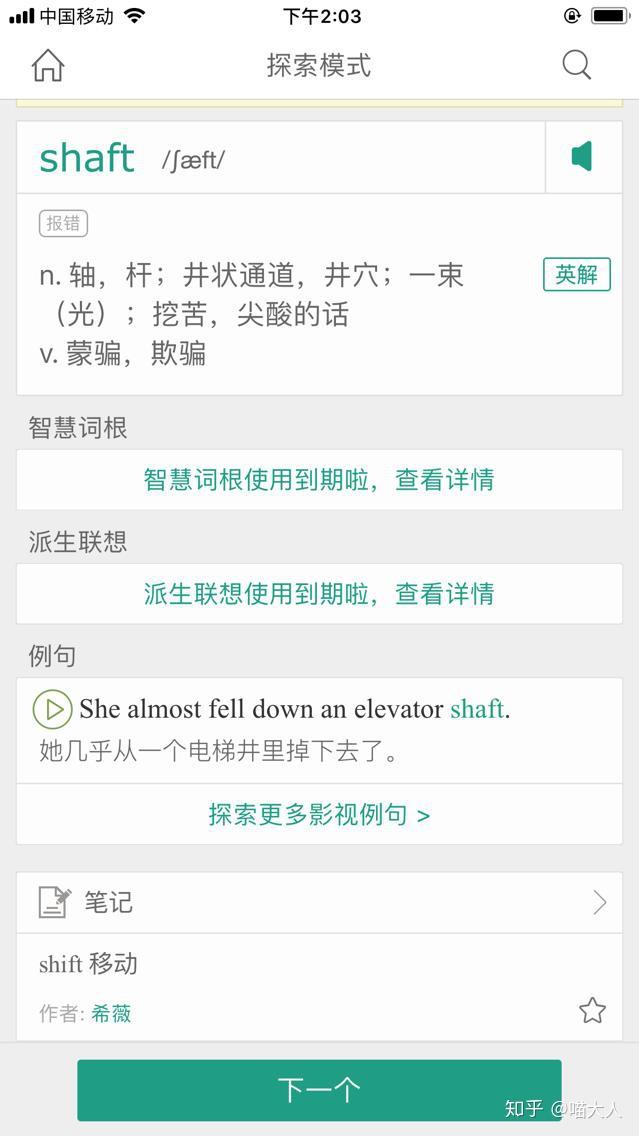Screen dimensions: 639x1136
Task: Go to next word with 下一个
Action: pos(319,1090)
